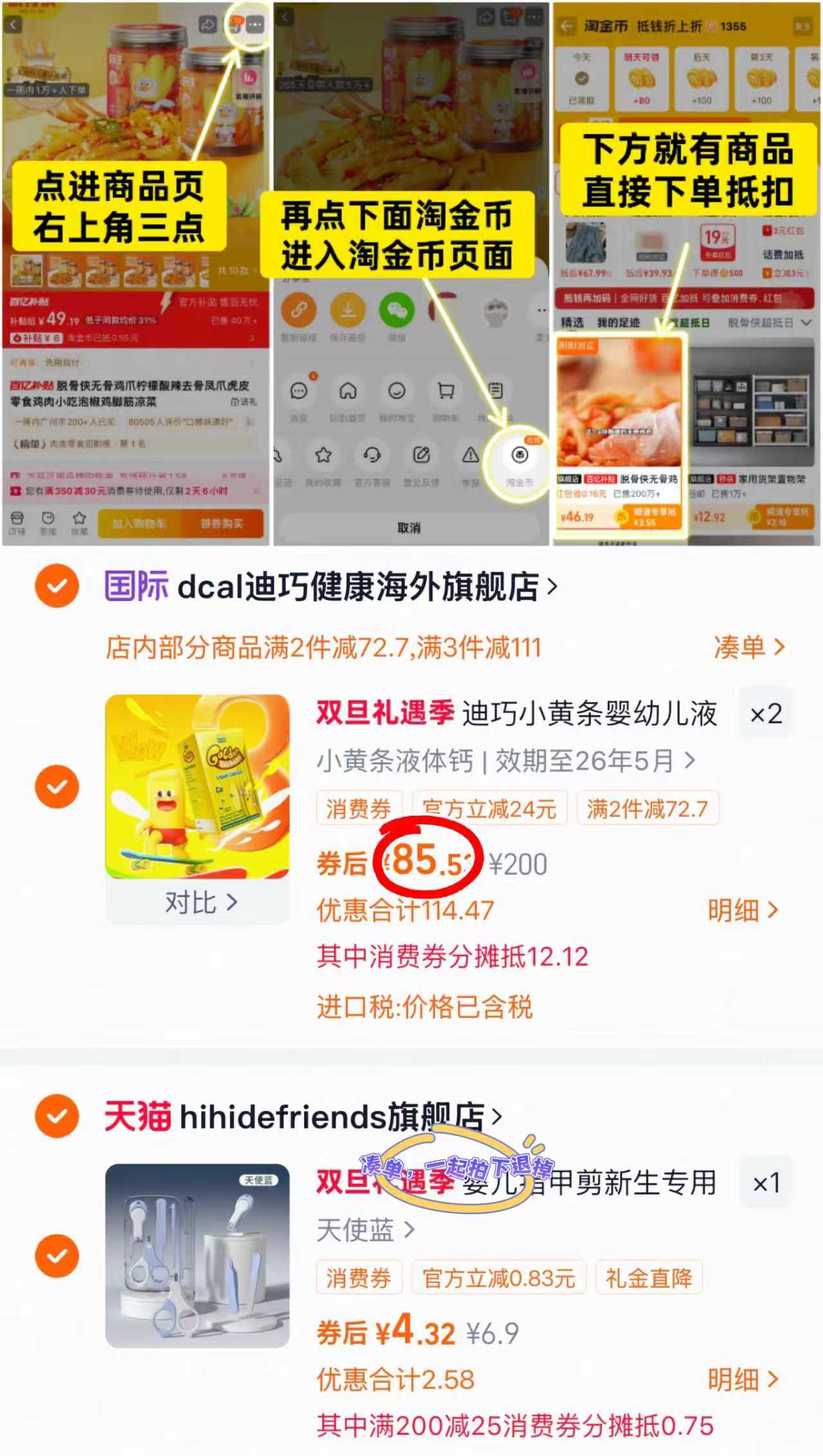
Task: Open the shopping cart icon in the panel
Action: (x=446, y=390)
